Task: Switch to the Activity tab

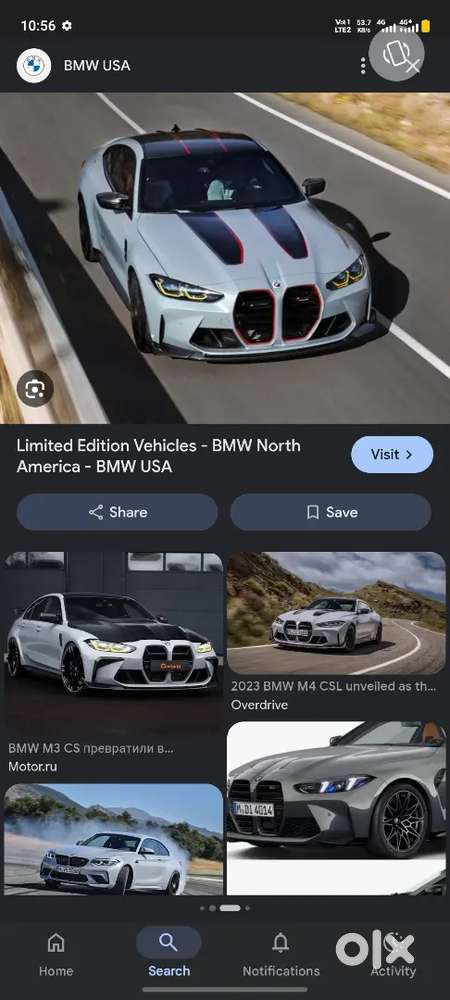Action: coord(393,955)
